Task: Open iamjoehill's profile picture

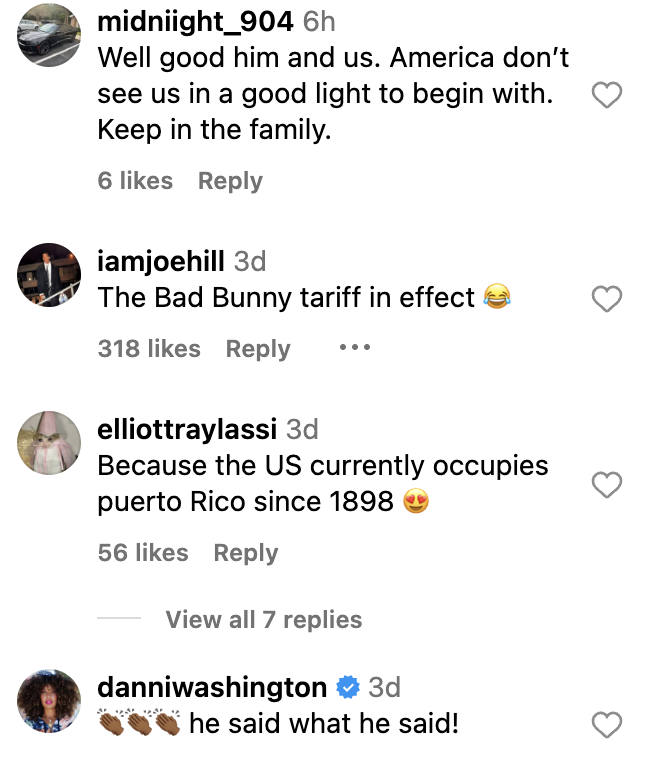Action: tap(49, 274)
